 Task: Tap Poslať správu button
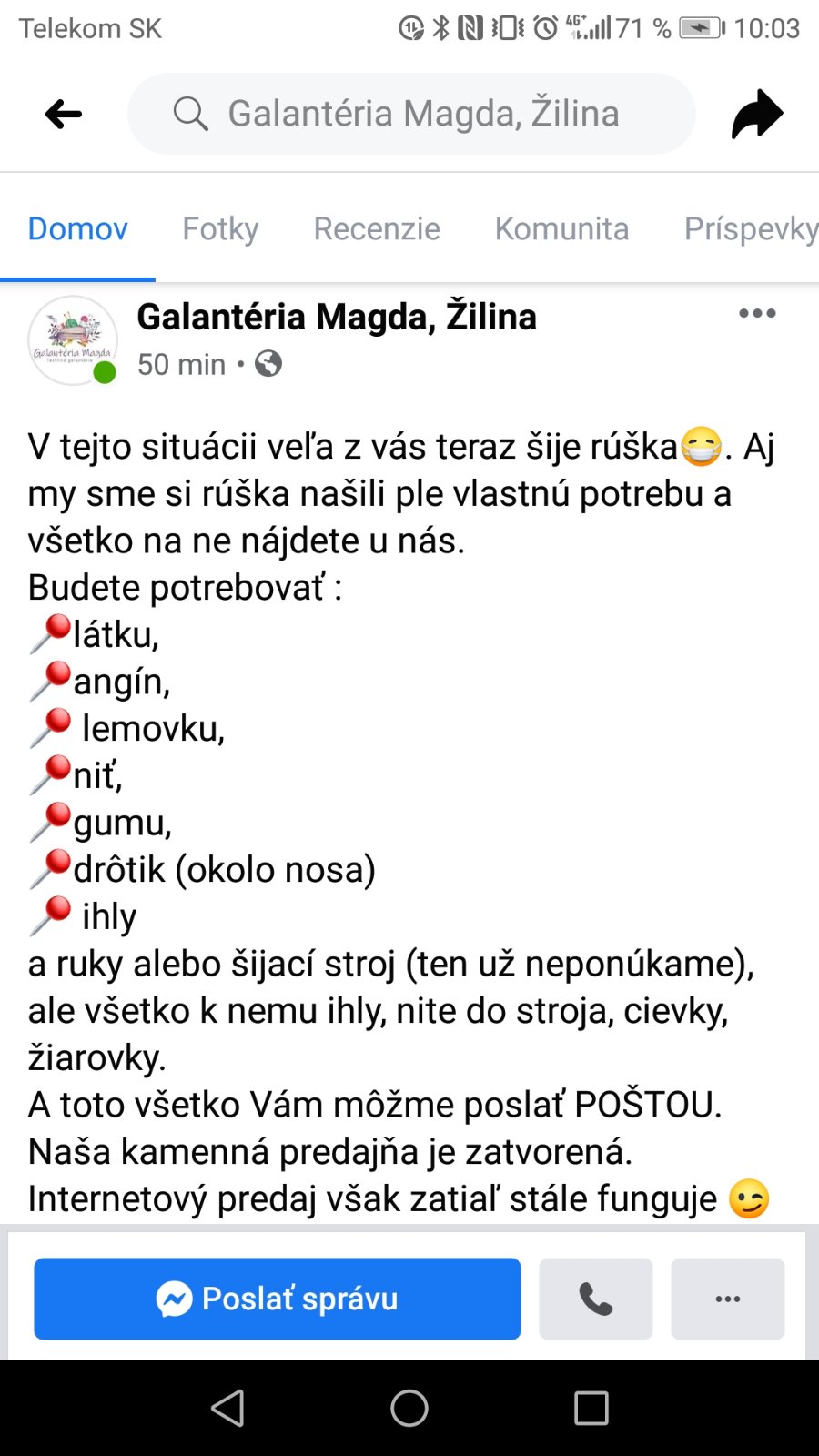click(x=278, y=1299)
